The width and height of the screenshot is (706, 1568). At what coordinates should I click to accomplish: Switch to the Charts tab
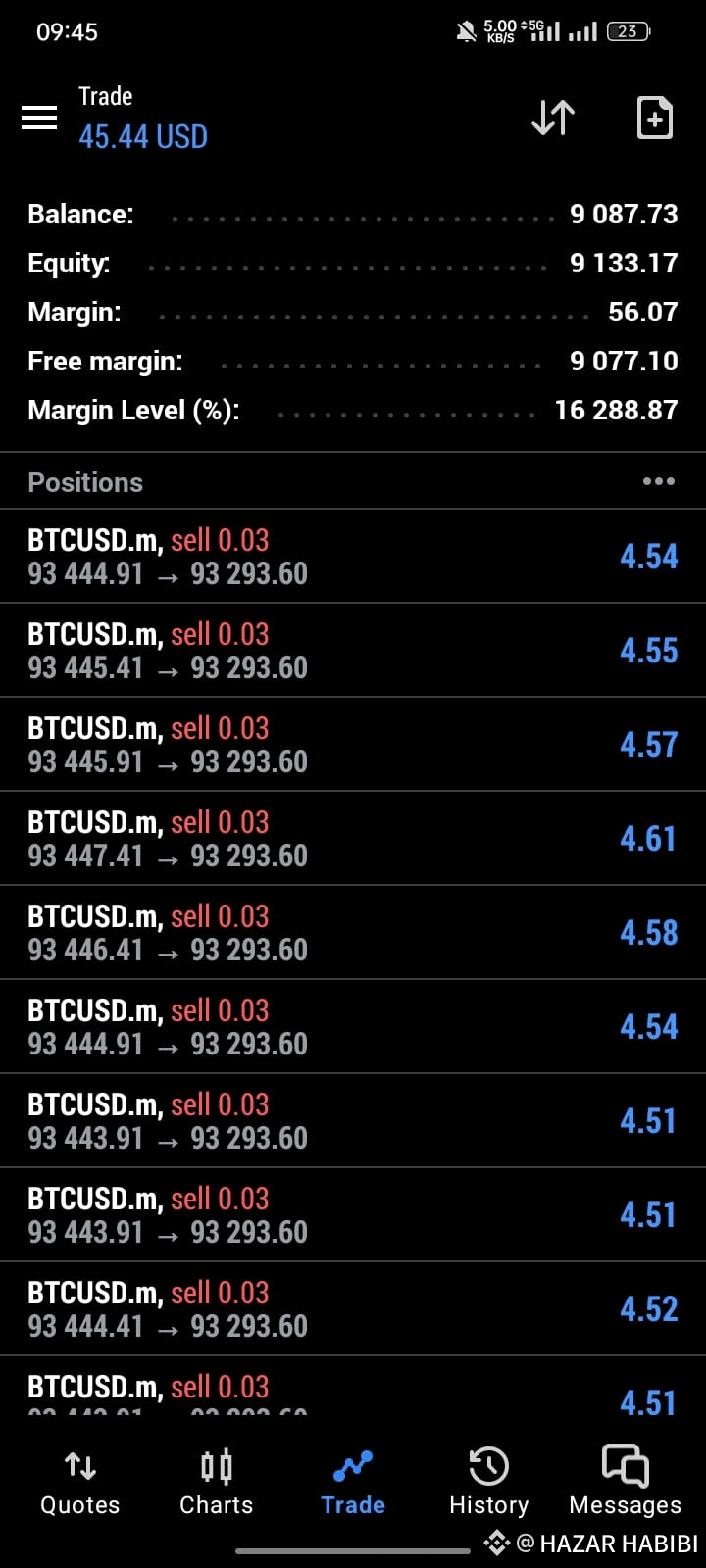[x=216, y=1484]
